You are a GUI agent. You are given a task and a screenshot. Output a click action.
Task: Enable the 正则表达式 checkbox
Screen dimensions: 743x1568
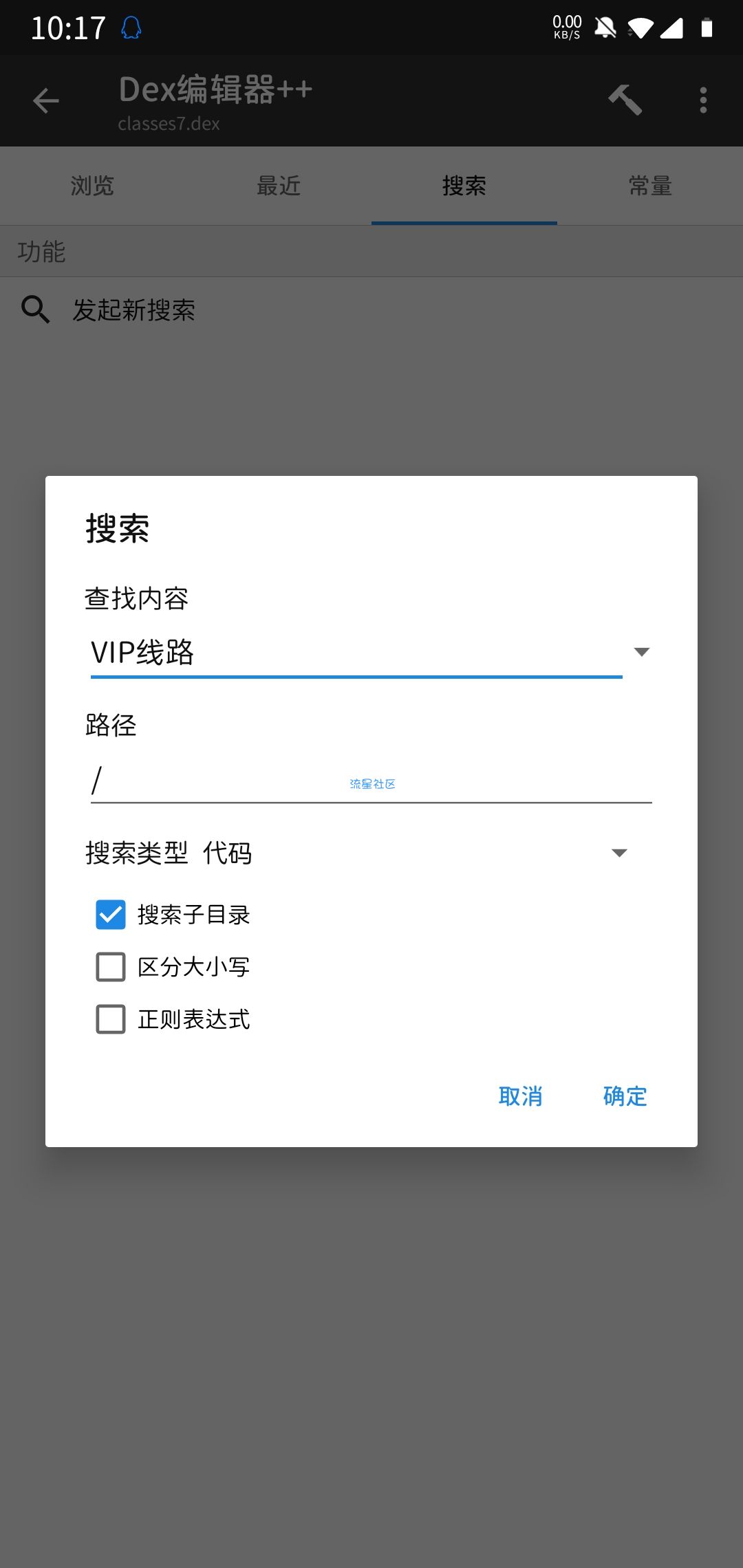tap(111, 1019)
